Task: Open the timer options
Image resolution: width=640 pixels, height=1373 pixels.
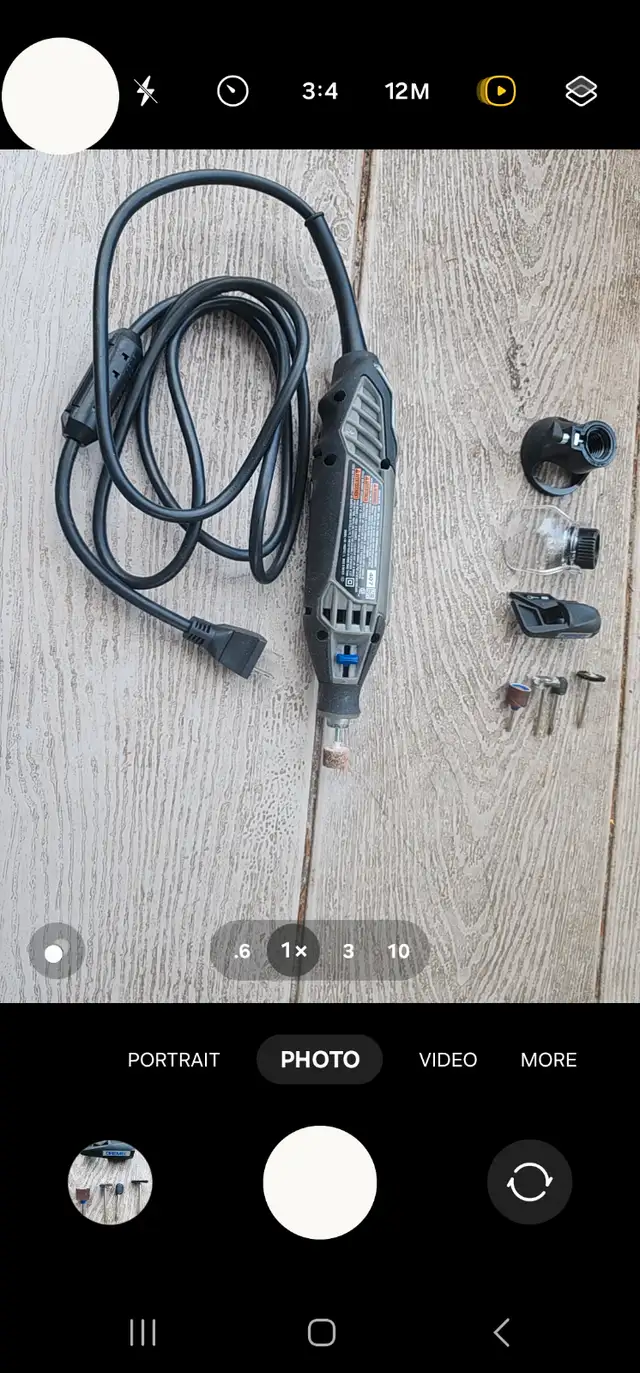Action: pyautogui.click(x=232, y=92)
